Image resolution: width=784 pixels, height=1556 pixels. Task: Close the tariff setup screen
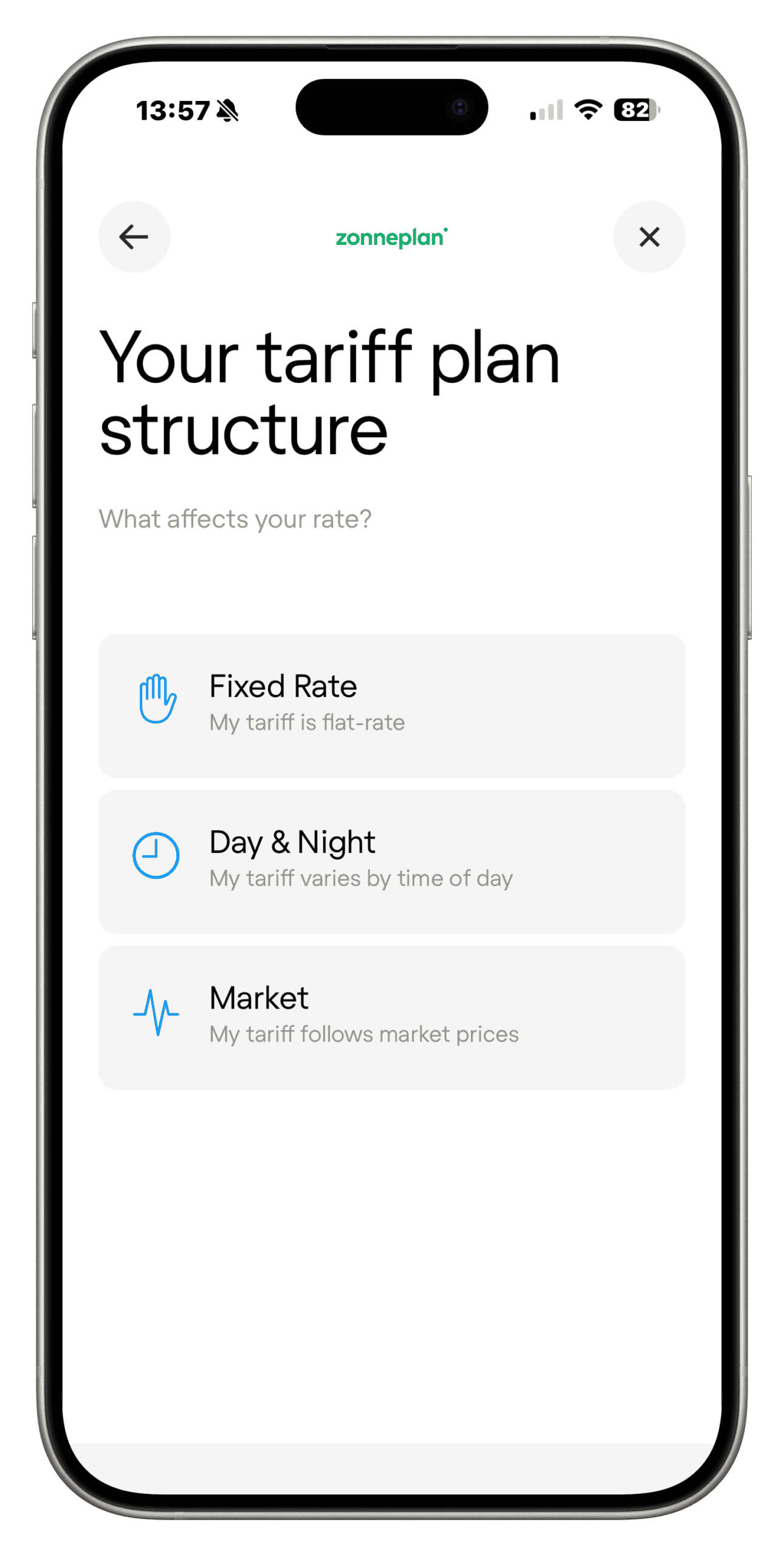tap(648, 236)
